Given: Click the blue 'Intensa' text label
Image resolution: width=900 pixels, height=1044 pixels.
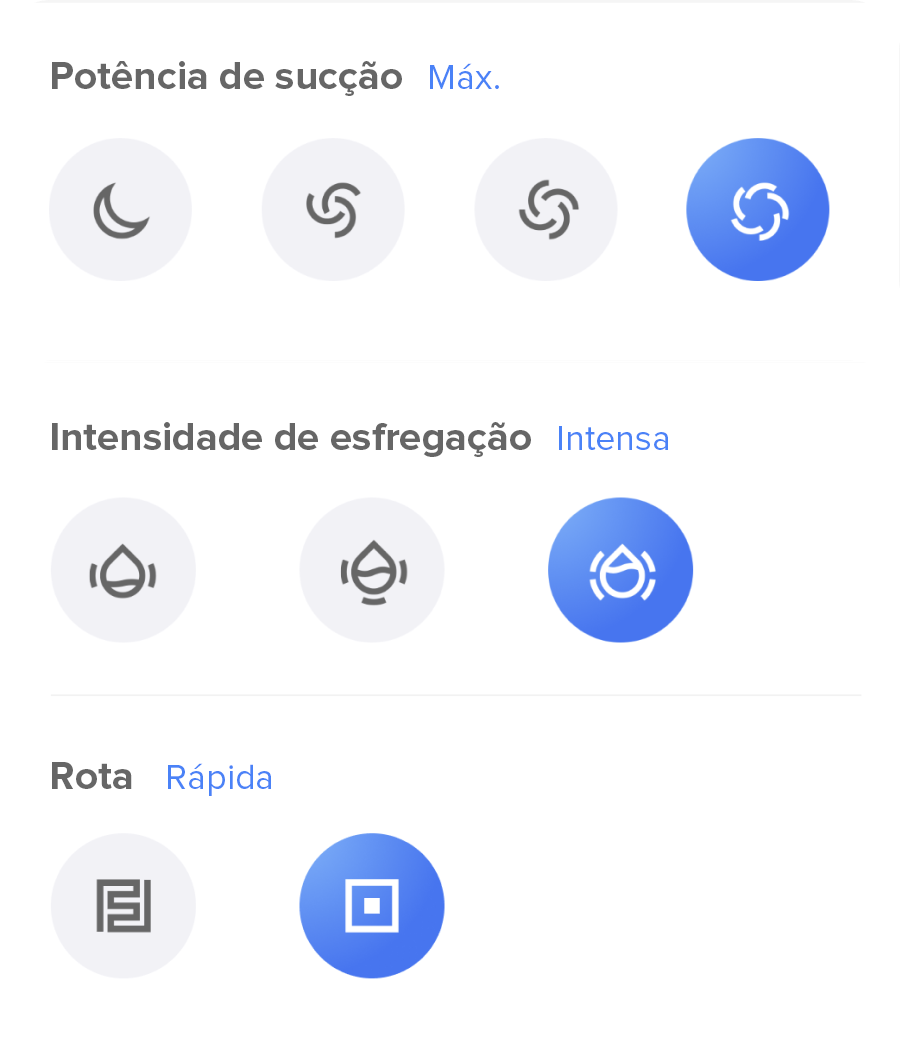Looking at the screenshot, I should 613,438.
